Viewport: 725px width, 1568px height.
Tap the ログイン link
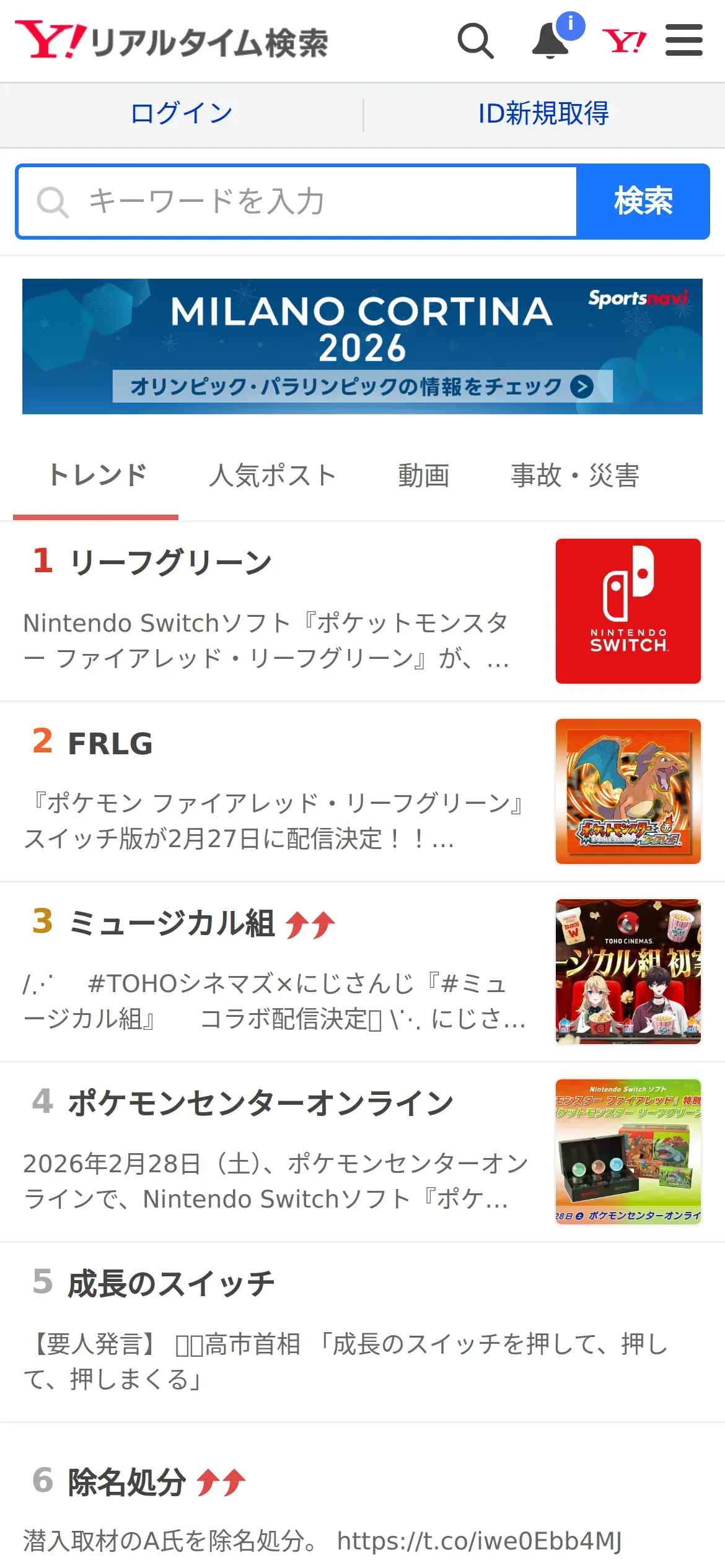point(182,114)
